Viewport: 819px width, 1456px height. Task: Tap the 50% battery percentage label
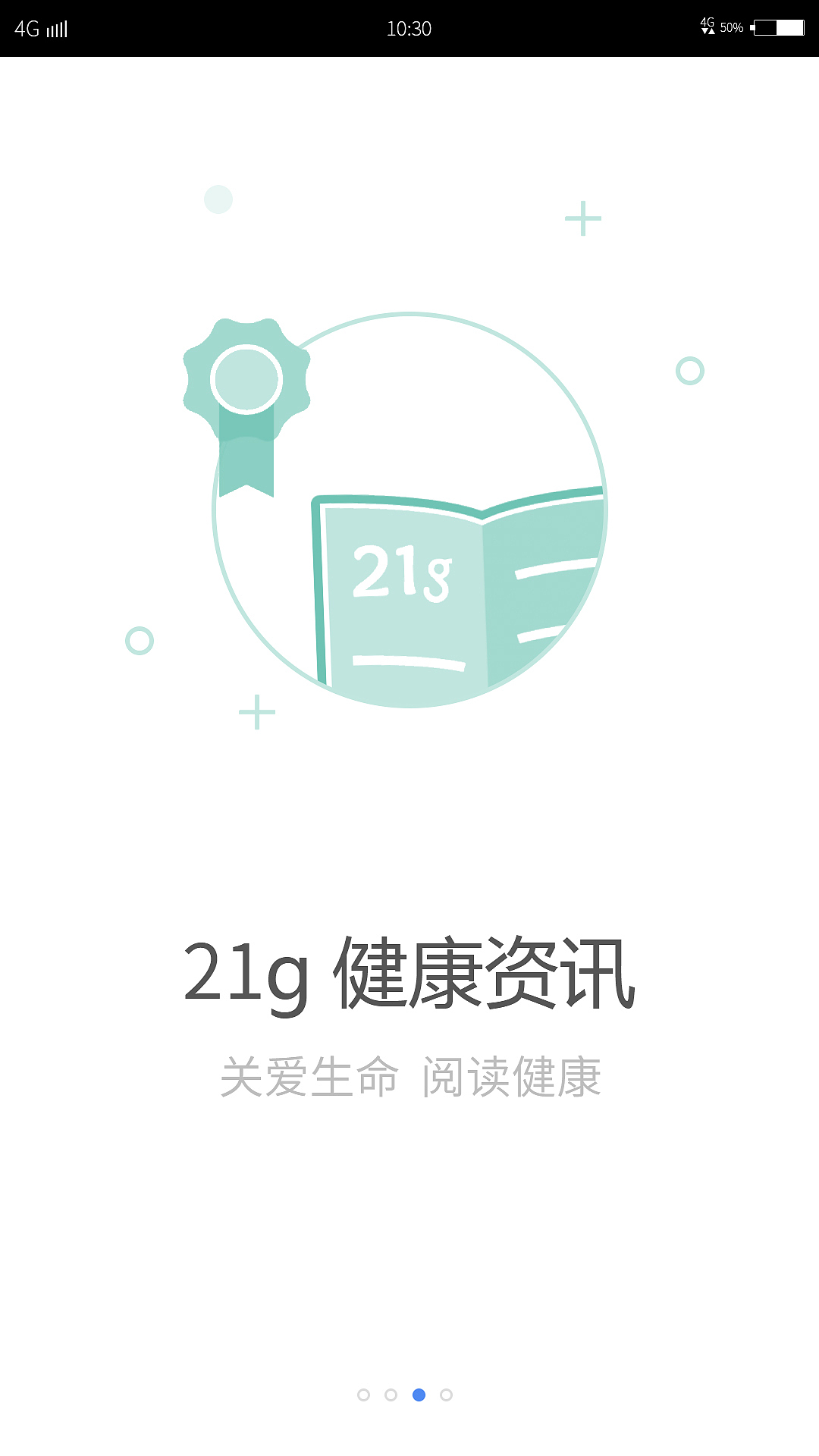coord(733,27)
